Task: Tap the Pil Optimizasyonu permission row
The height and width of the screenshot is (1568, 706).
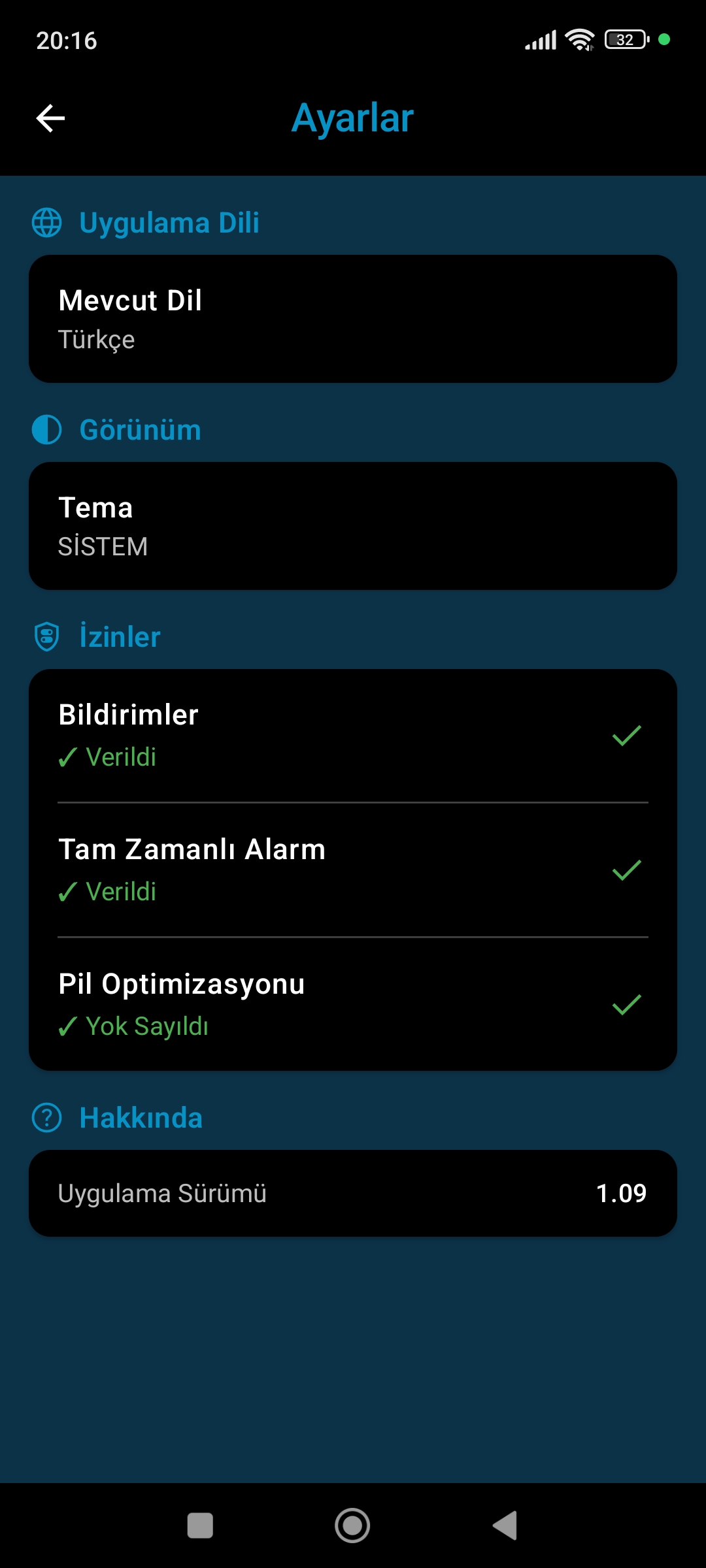Action: point(353,1004)
